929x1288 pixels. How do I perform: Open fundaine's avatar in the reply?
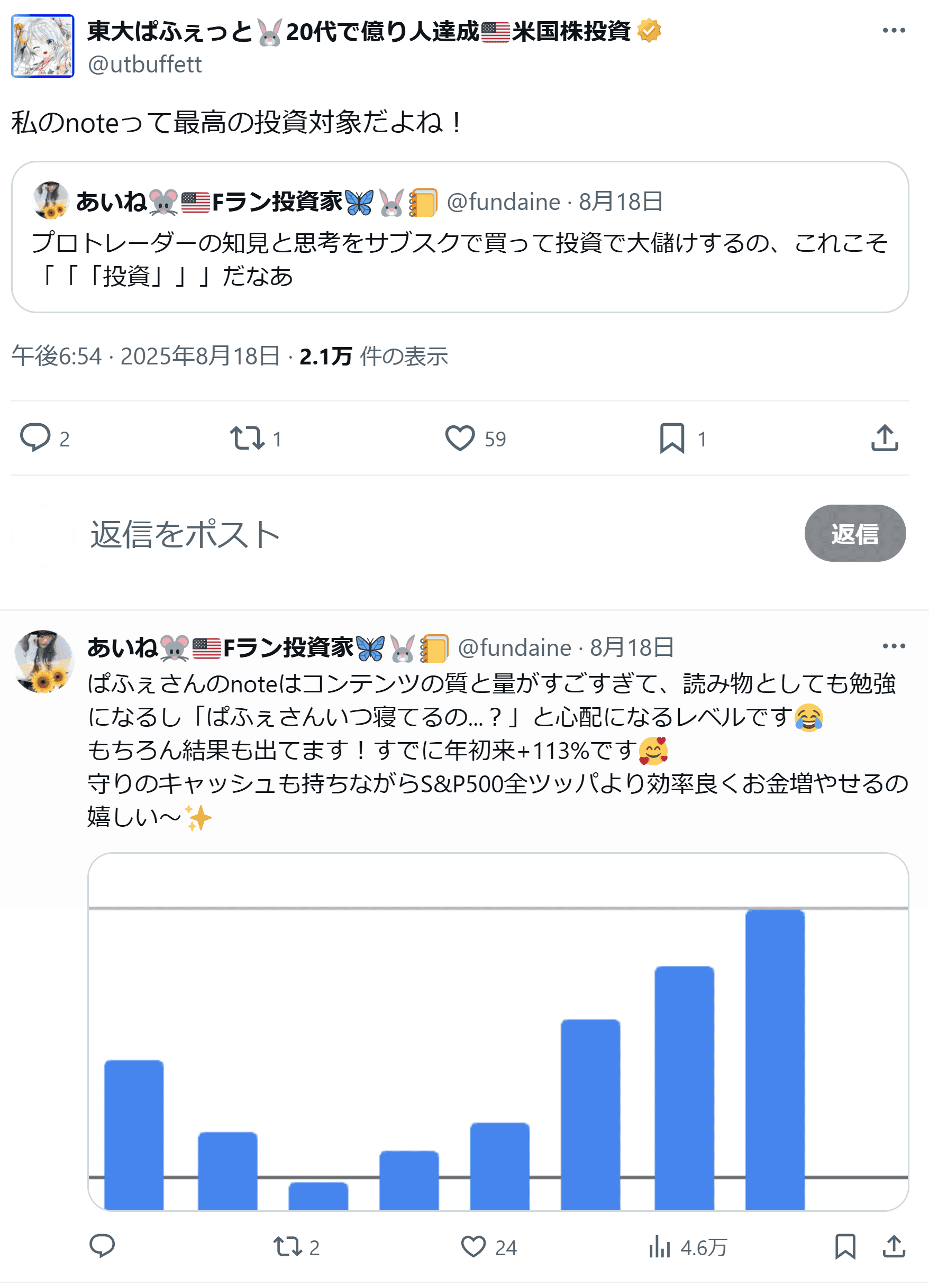[x=43, y=661]
